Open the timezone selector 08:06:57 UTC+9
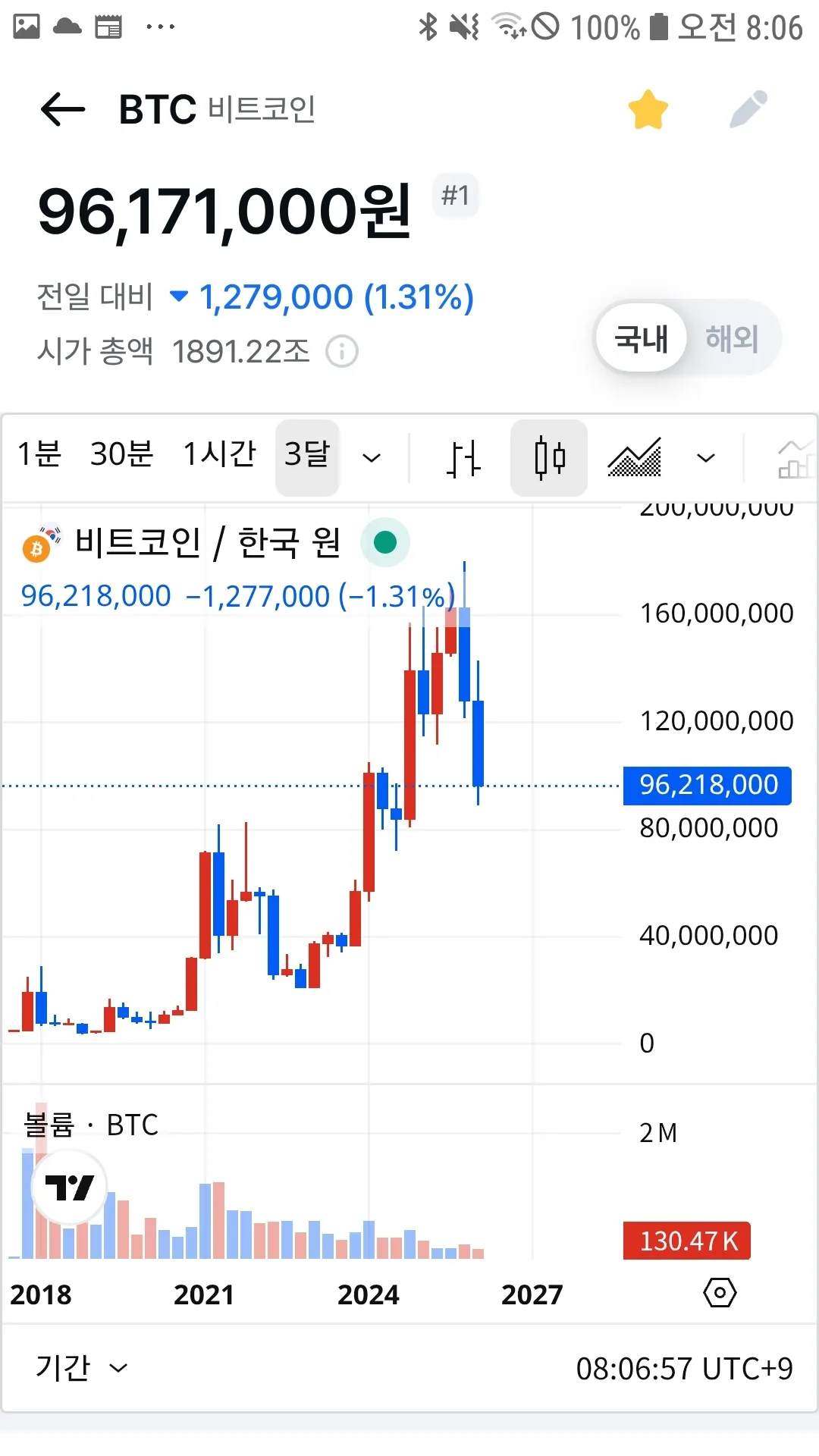This screenshot has height=1456, width=819. 684,1369
